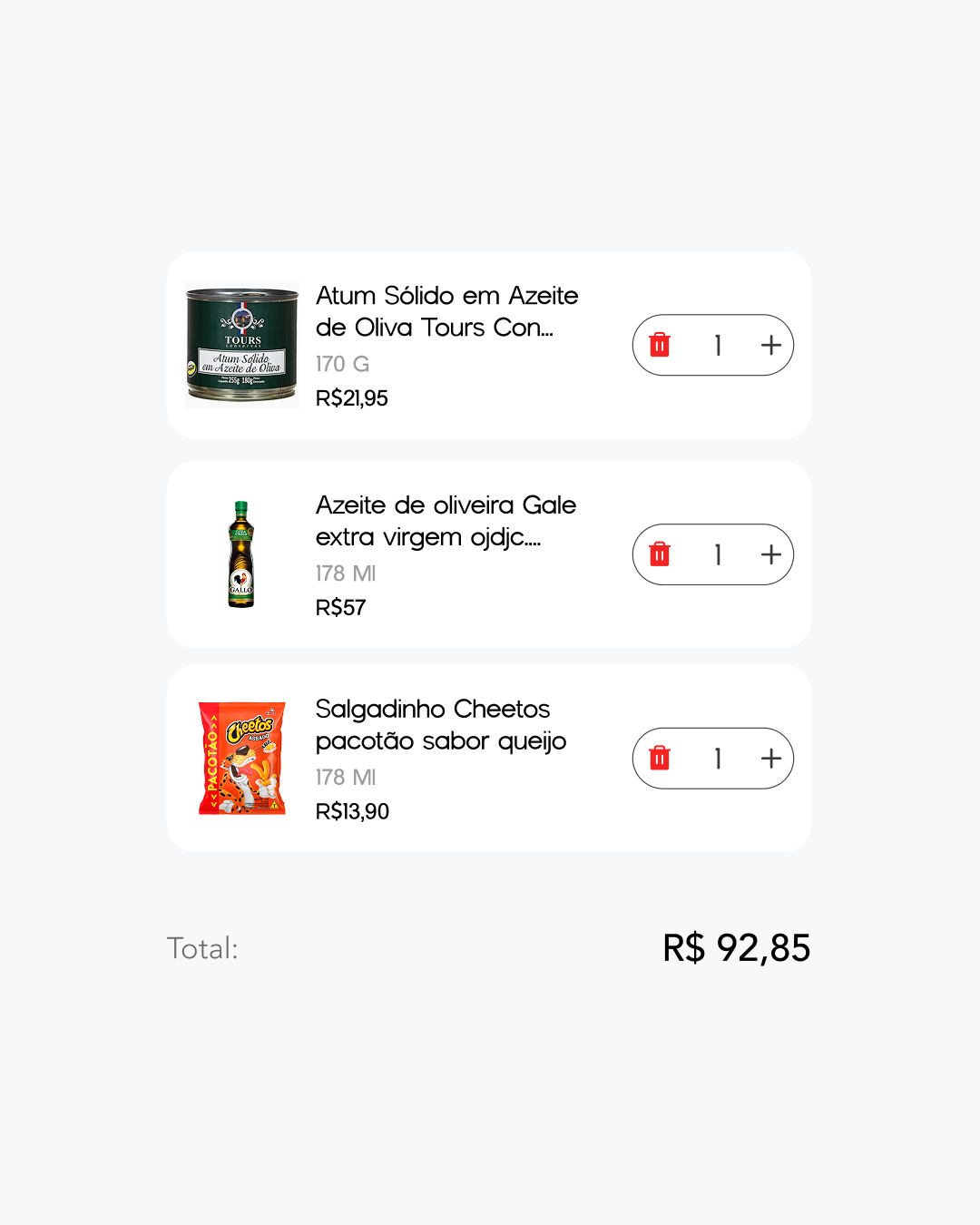Viewport: 980px width, 1225px height.
Task: Click the quantity value for Cheetos pacotão
Action: (x=717, y=759)
